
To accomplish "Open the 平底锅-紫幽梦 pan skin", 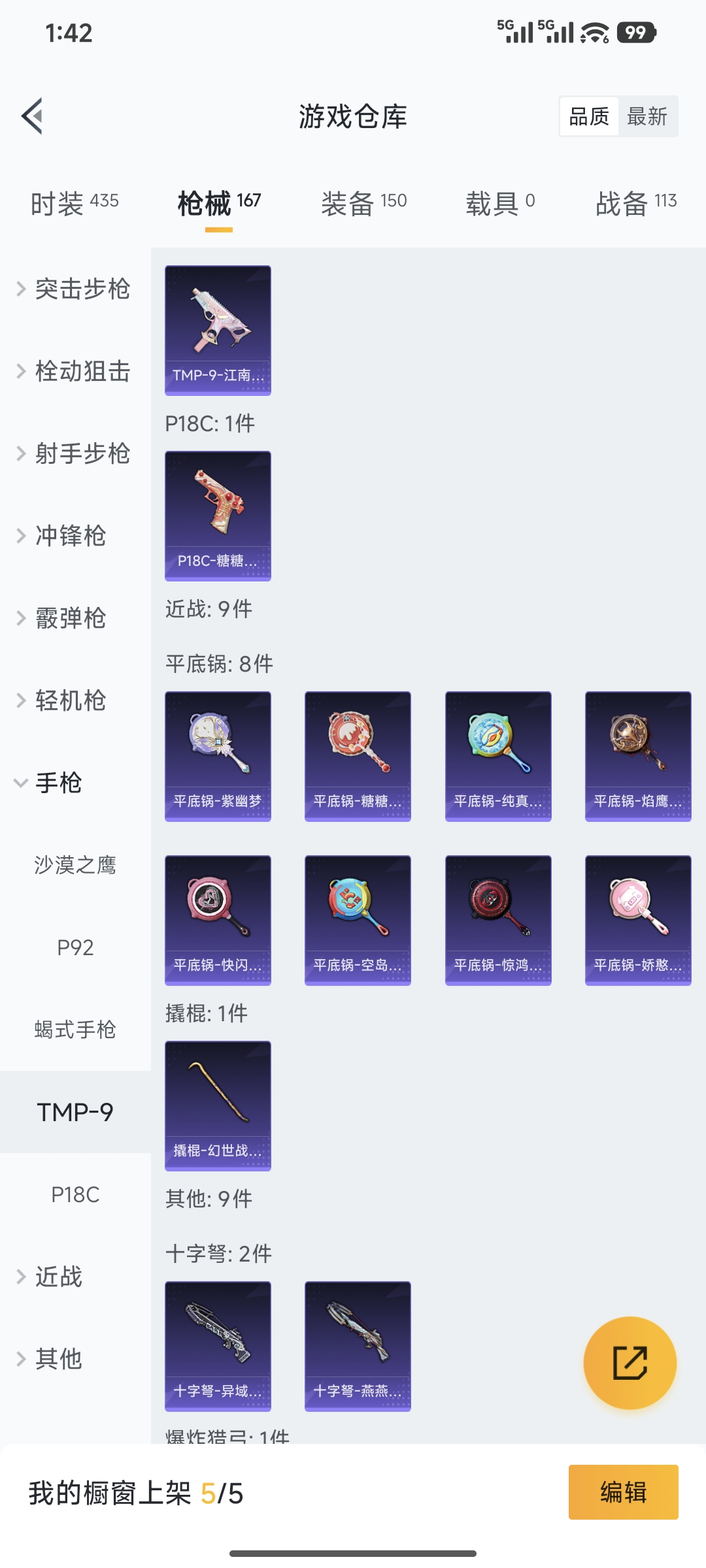I will pos(217,756).
